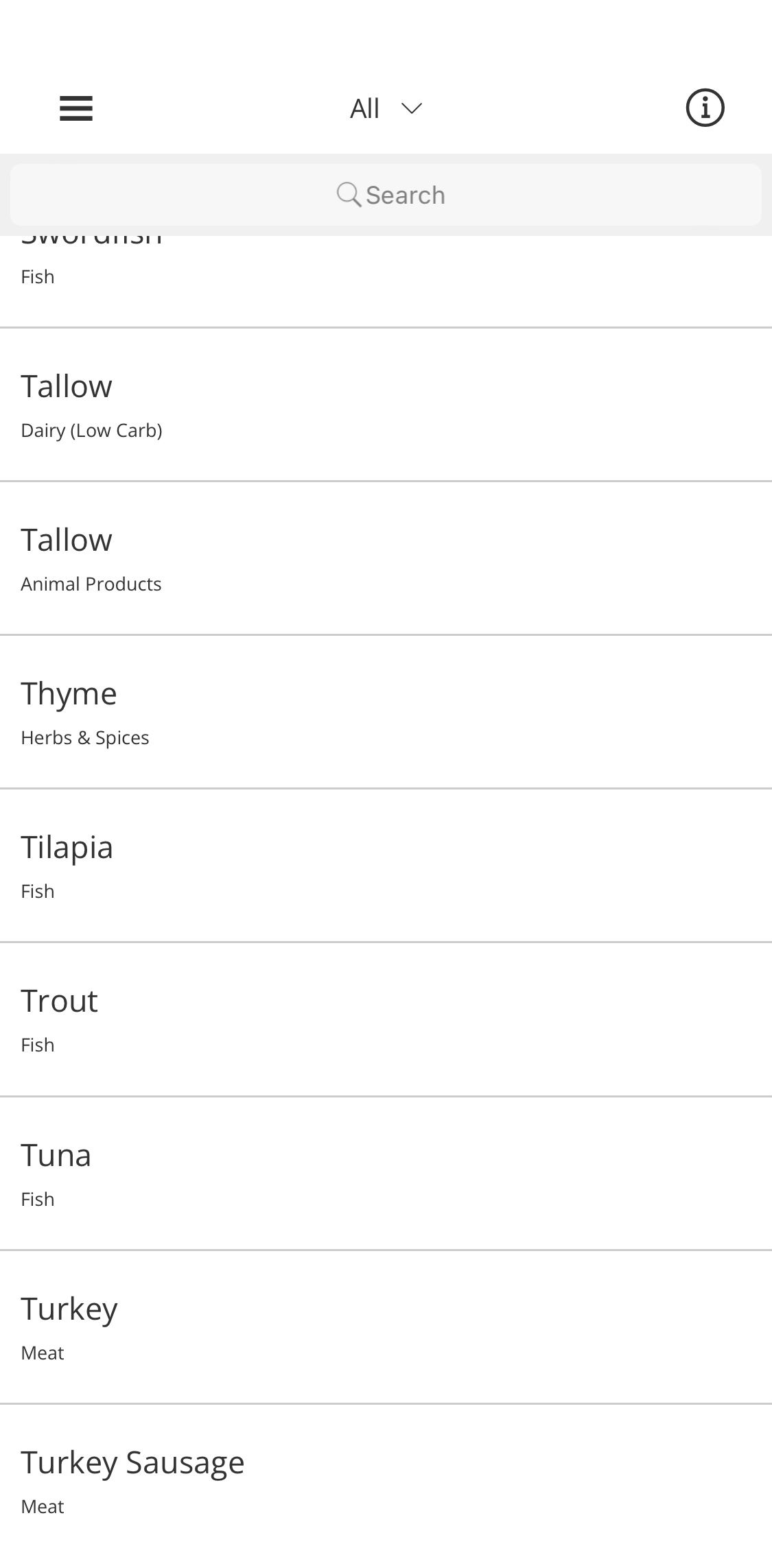Image resolution: width=772 pixels, height=1568 pixels.
Task: View the Trout item
Action: [x=386, y=1019]
